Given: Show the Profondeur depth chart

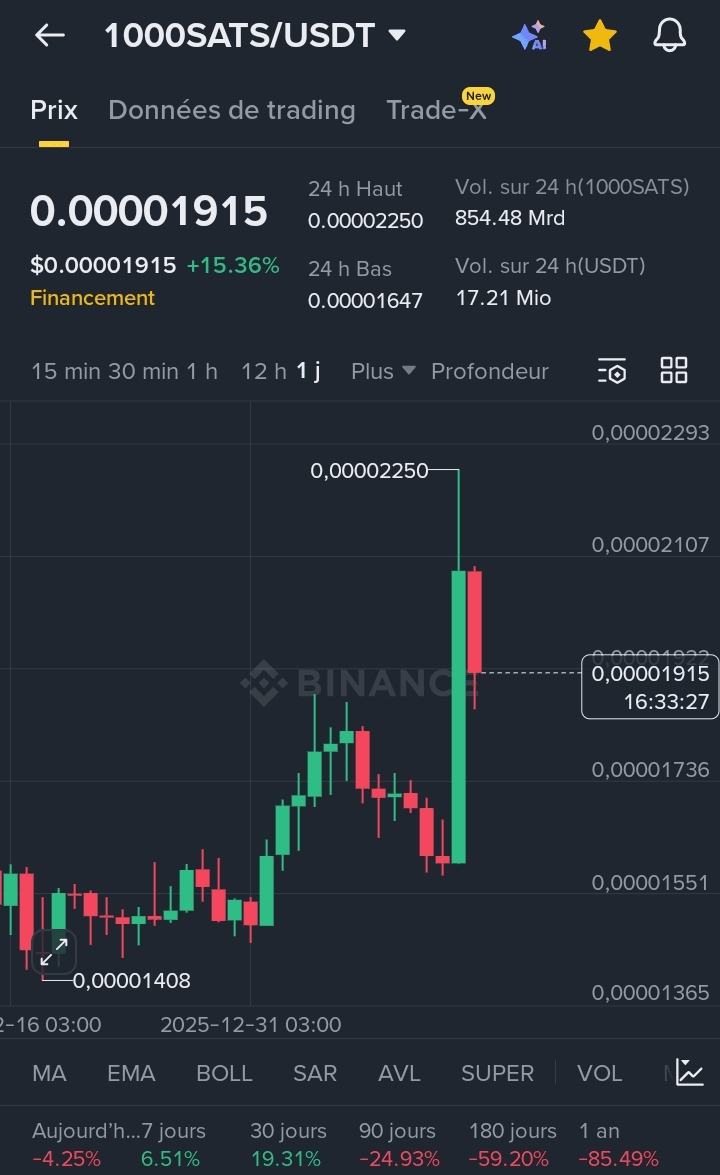Looking at the screenshot, I should click(x=489, y=371).
